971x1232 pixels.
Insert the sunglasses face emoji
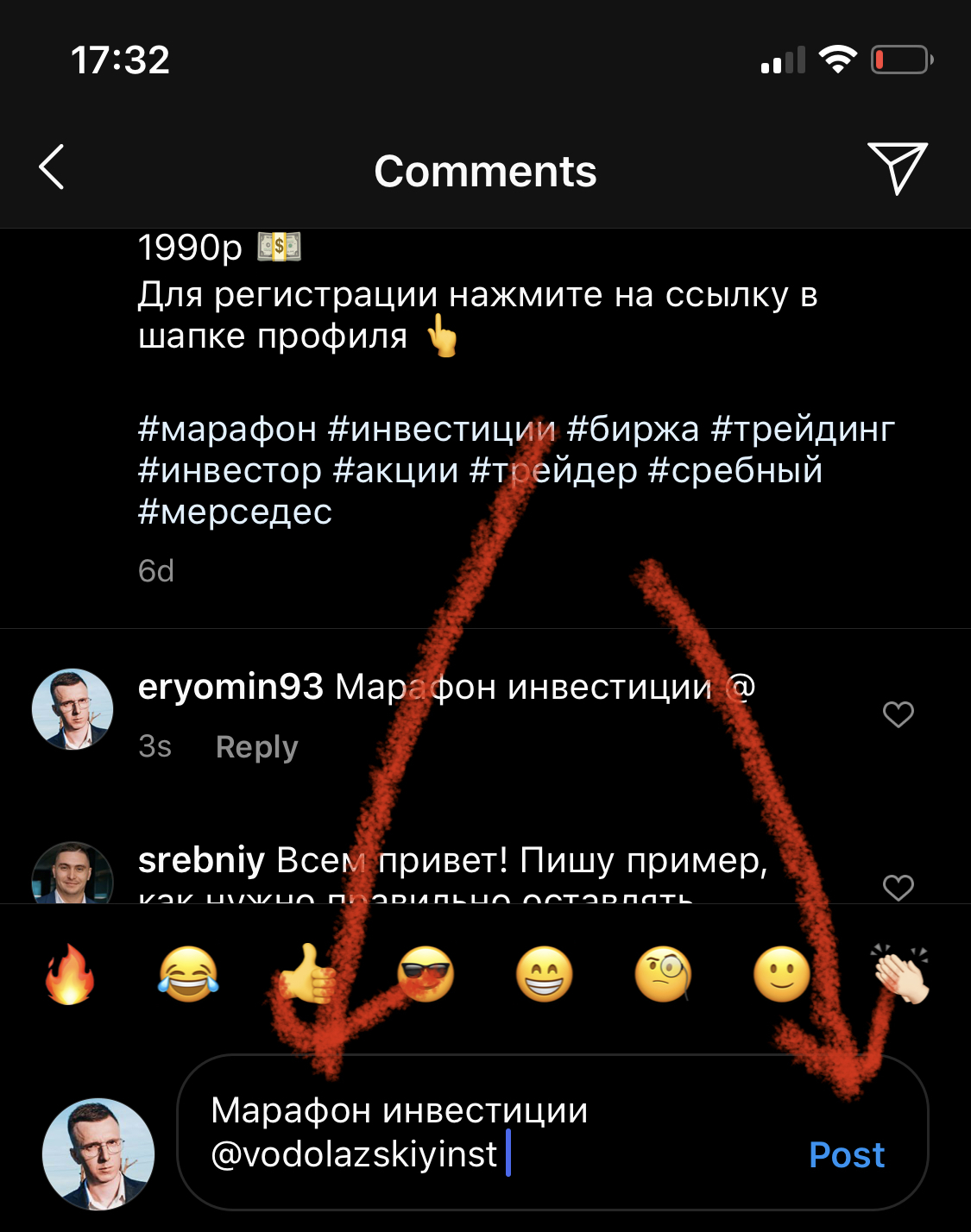426,975
